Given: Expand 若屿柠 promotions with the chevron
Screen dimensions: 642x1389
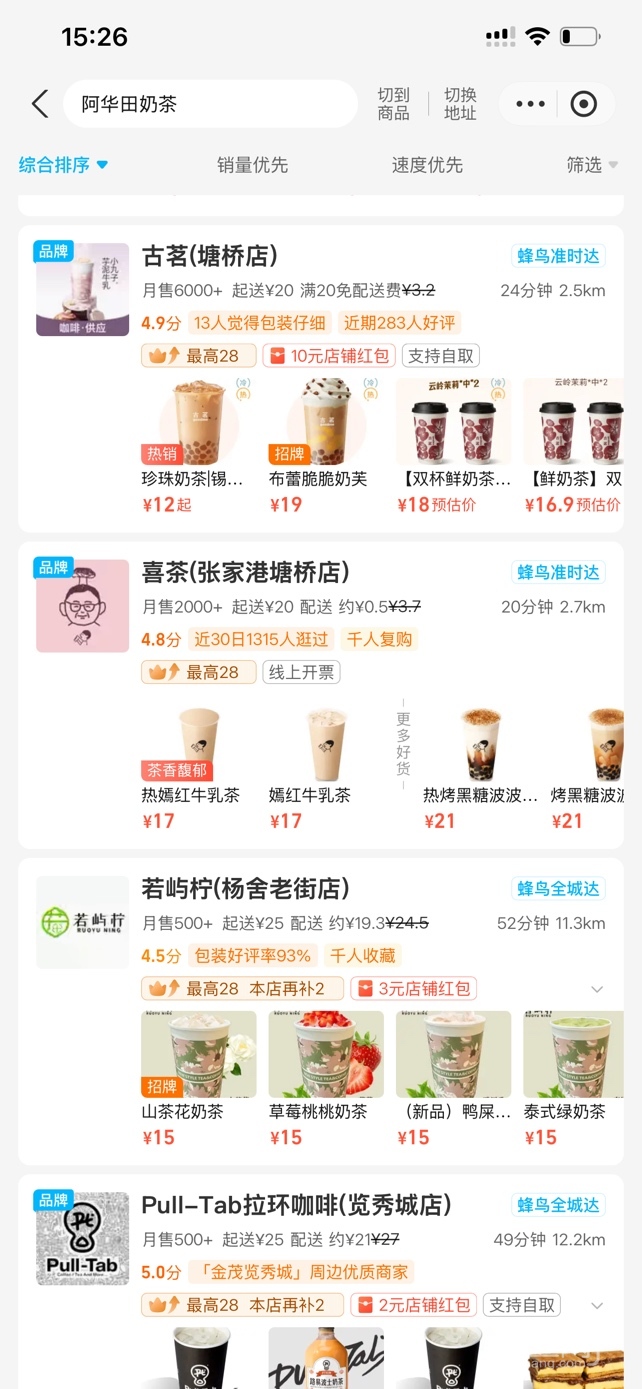Looking at the screenshot, I should pyautogui.click(x=597, y=989).
